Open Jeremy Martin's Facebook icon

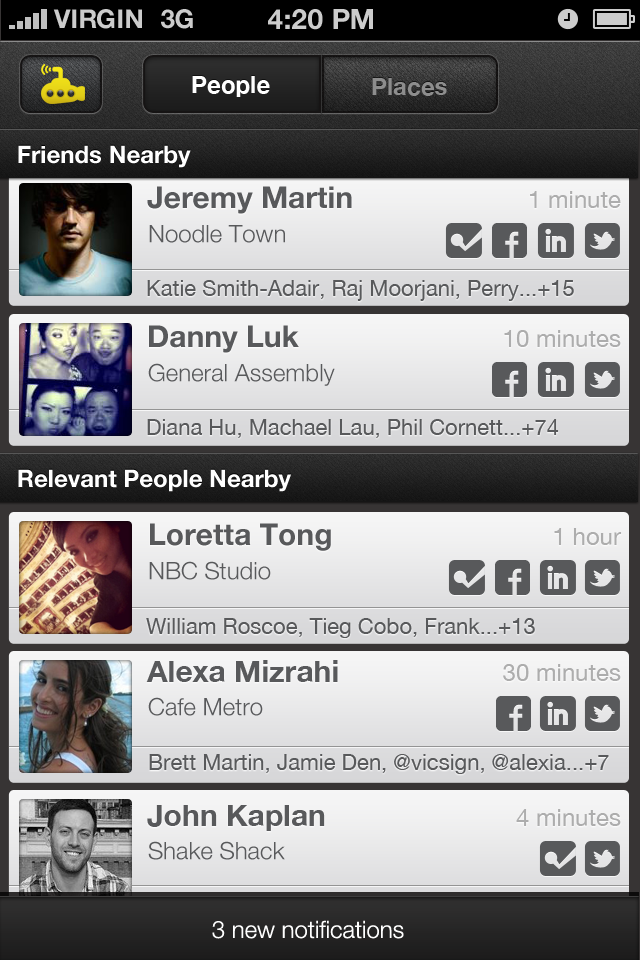[509, 241]
